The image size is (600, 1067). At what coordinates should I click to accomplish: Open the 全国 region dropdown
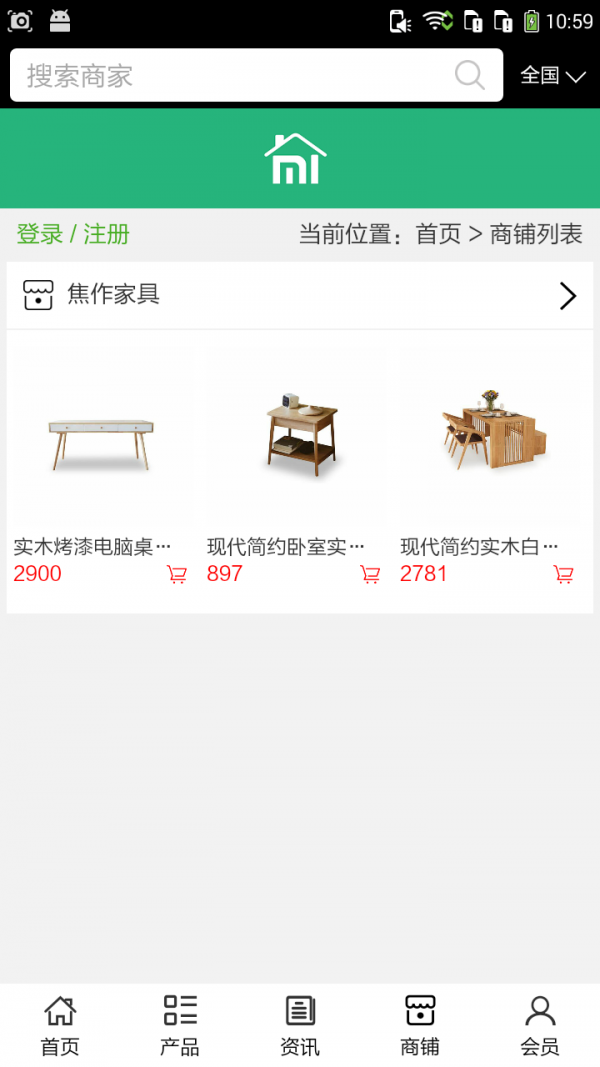point(552,76)
